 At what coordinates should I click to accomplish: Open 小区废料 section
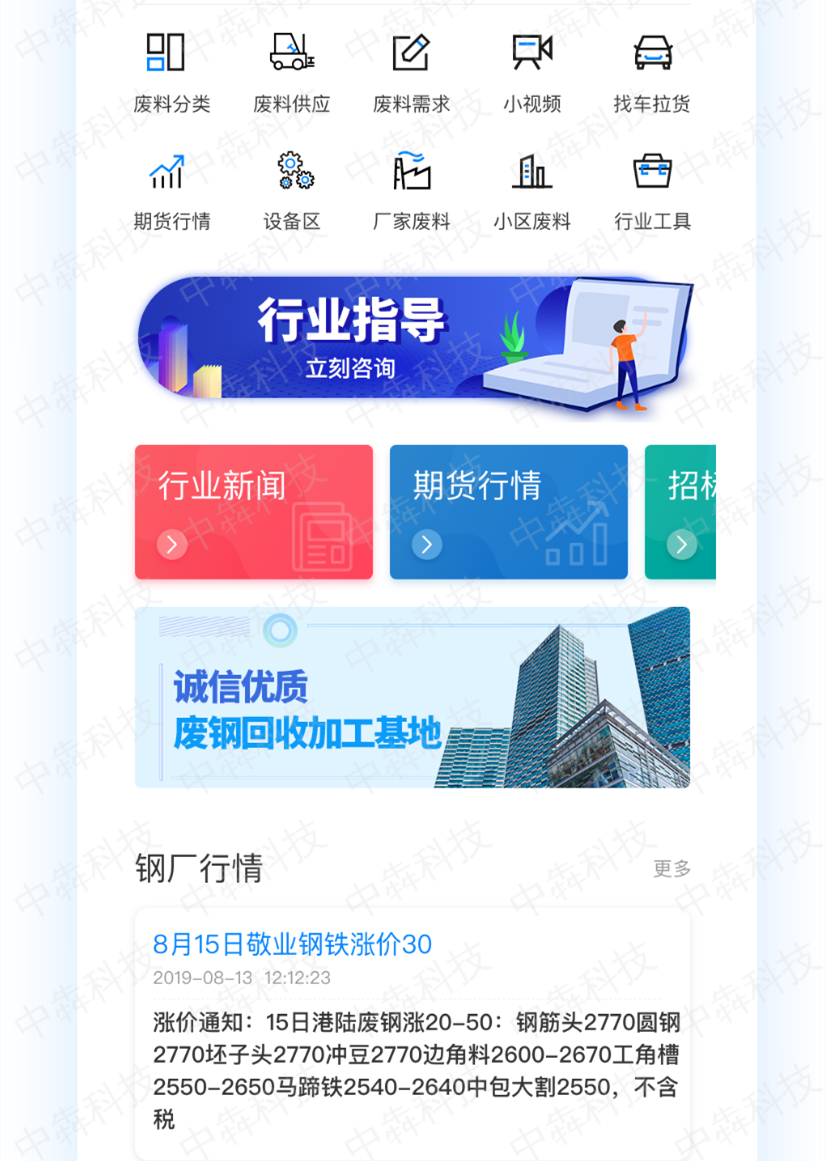(532, 190)
